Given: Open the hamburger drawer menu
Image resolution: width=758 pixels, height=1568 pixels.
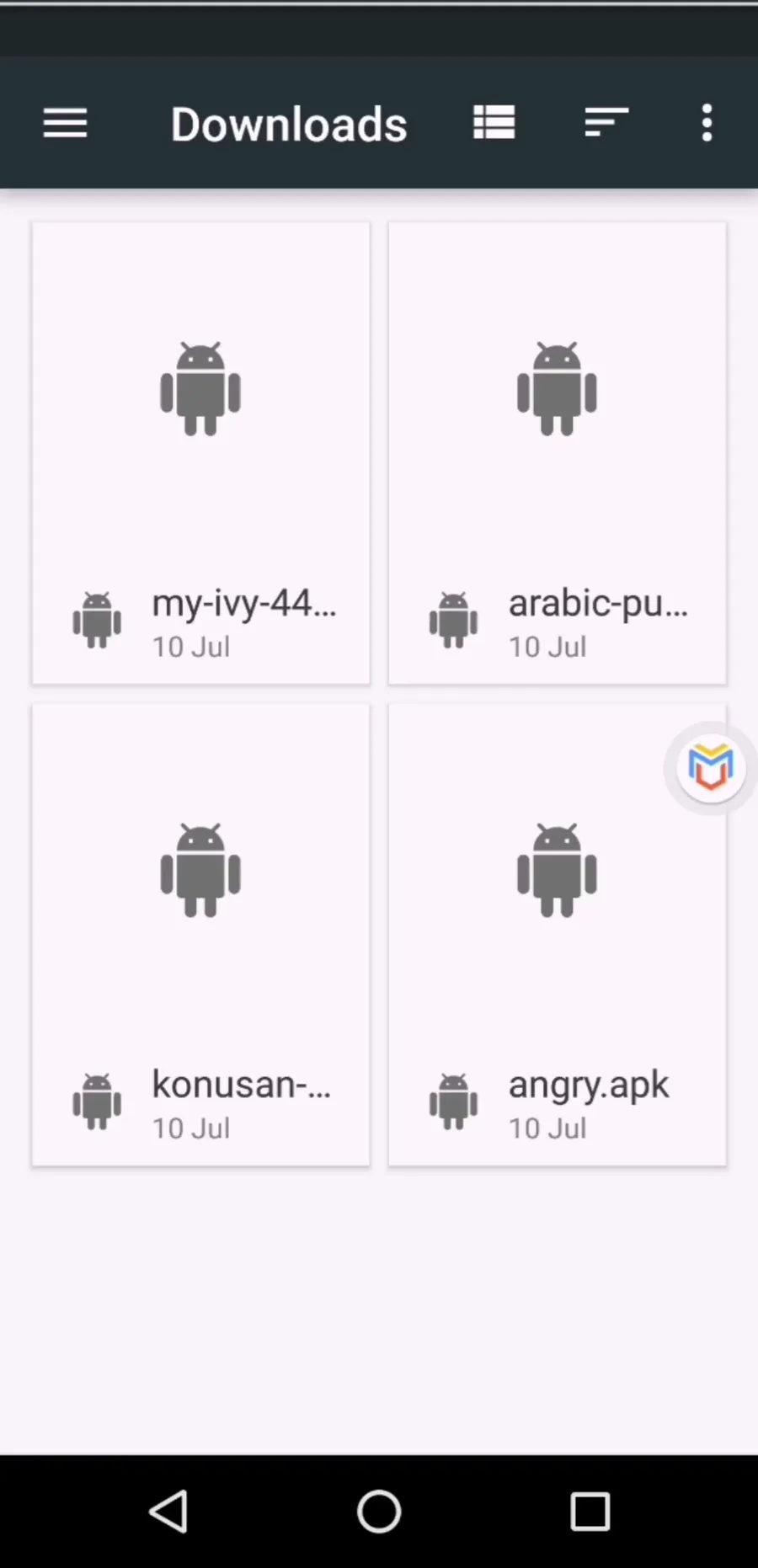Looking at the screenshot, I should pyautogui.click(x=65, y=123).
